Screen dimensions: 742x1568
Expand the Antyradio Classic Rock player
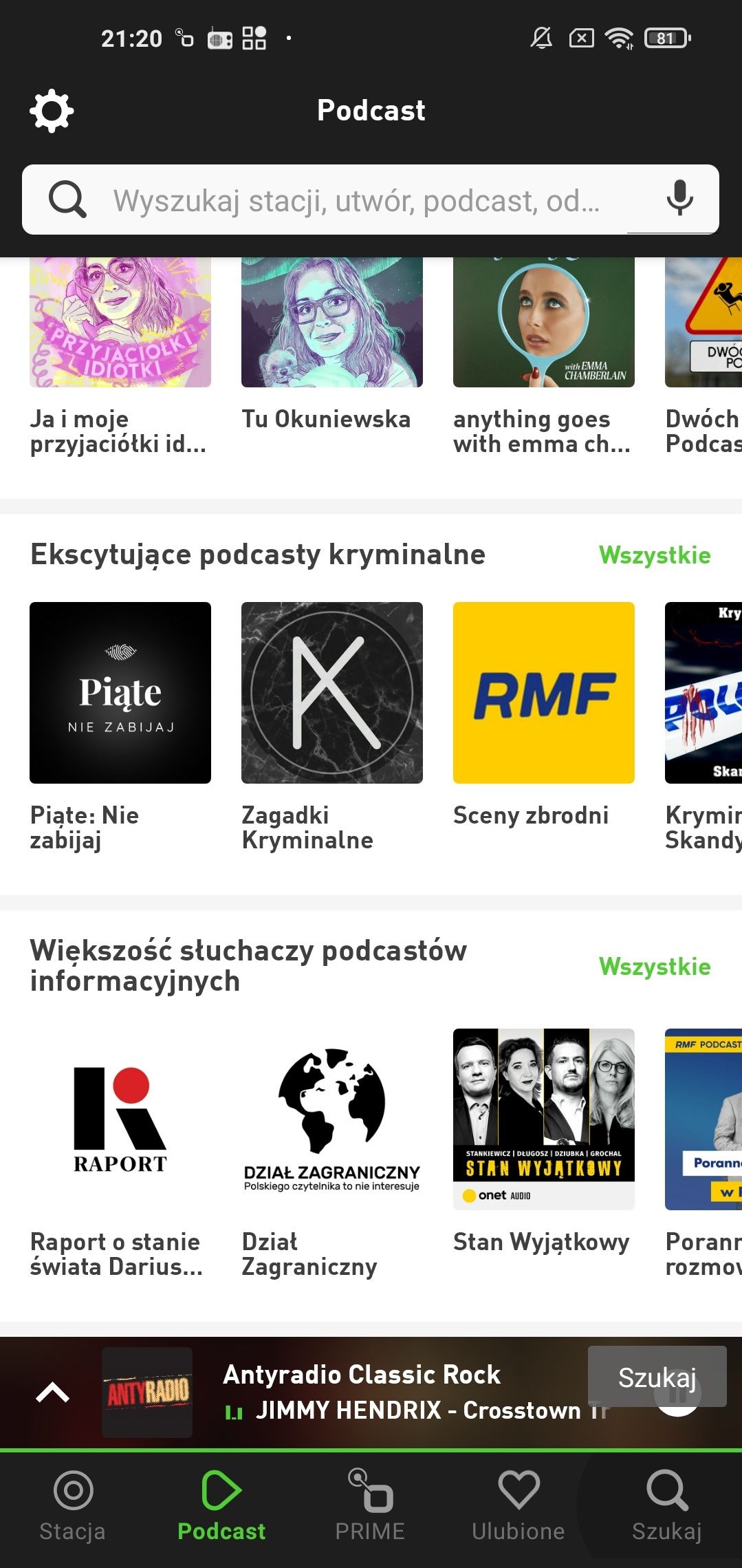point(52,1393)
